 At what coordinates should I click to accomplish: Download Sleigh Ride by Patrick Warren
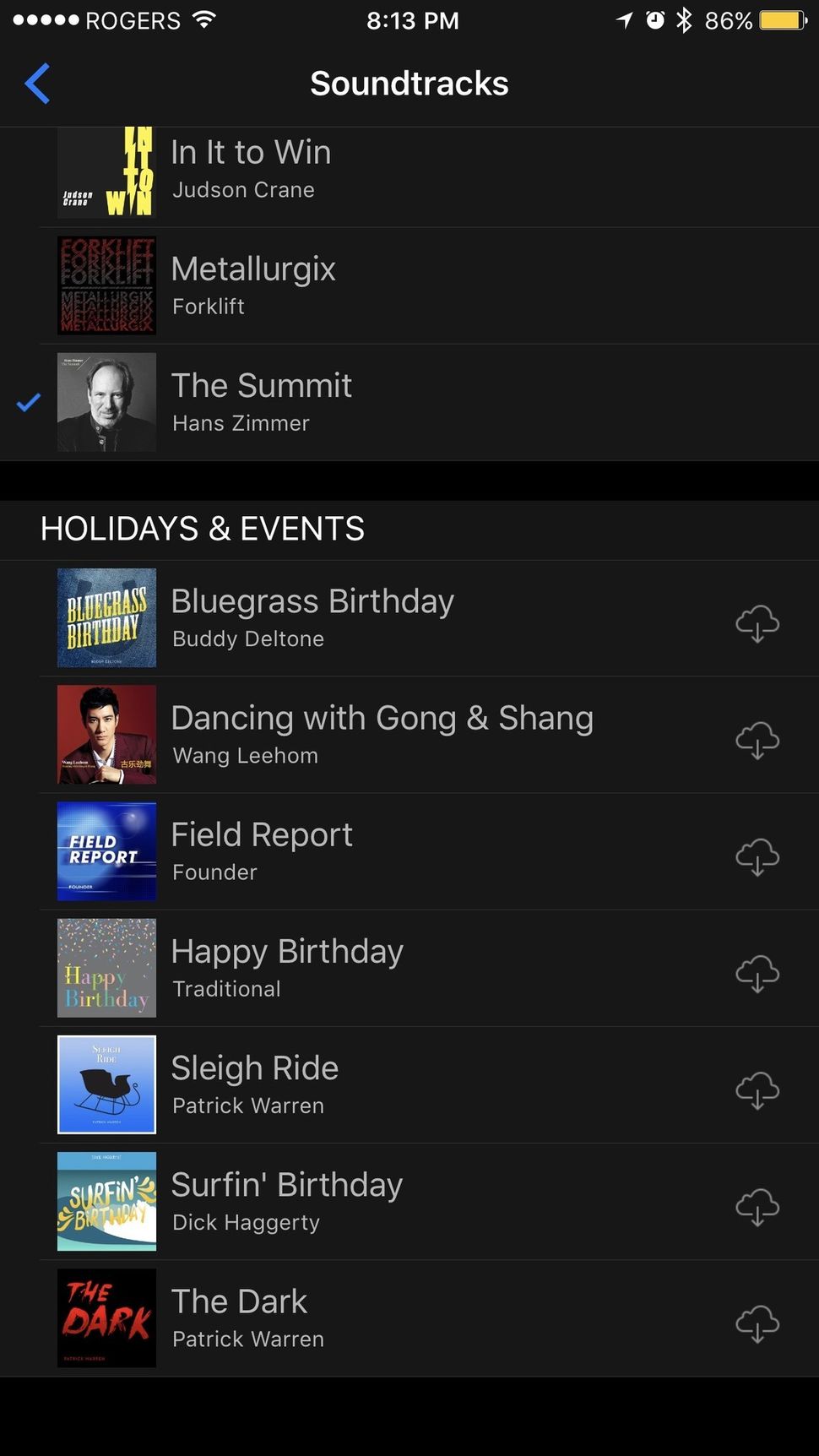click(x=757, y=1090)
